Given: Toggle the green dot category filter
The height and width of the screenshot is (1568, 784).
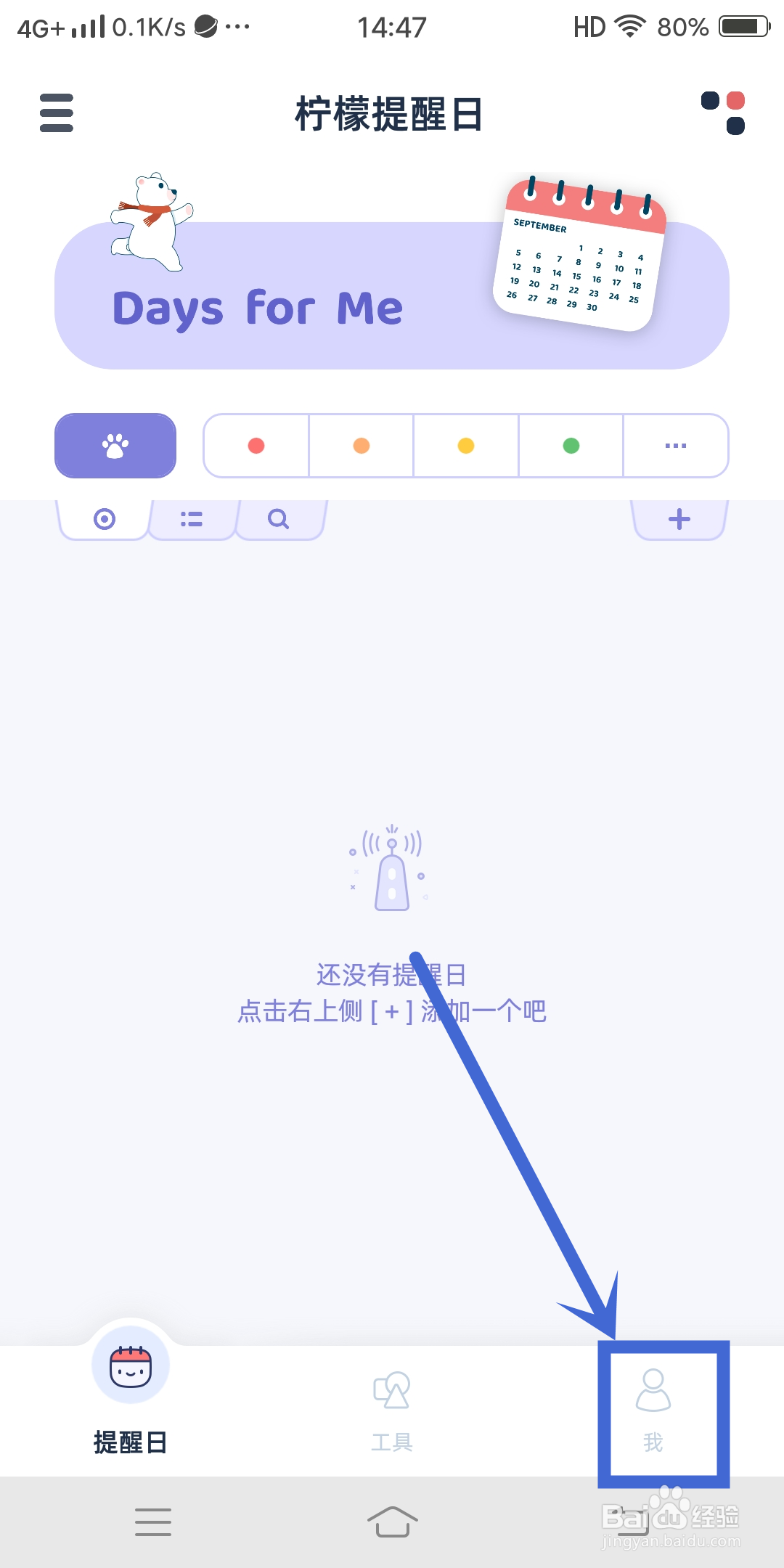Looking at the screenshot, I should point(571,446).
